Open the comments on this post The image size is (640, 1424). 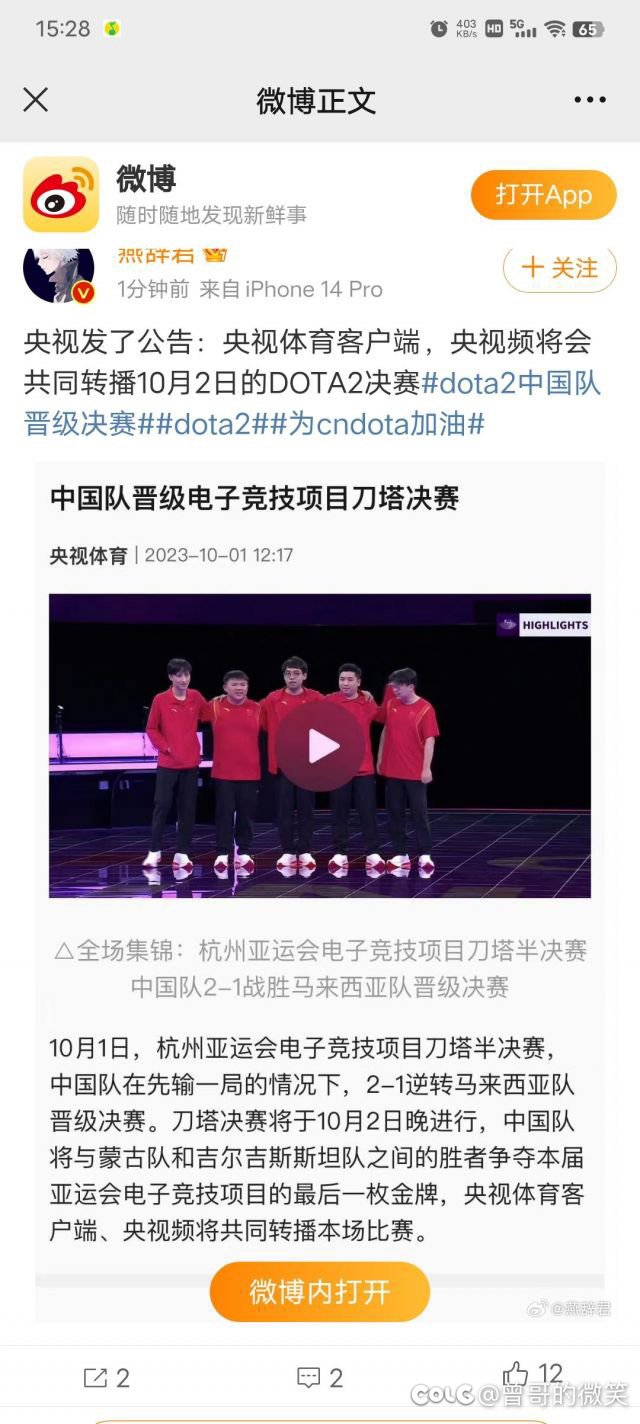point(320,1378)
